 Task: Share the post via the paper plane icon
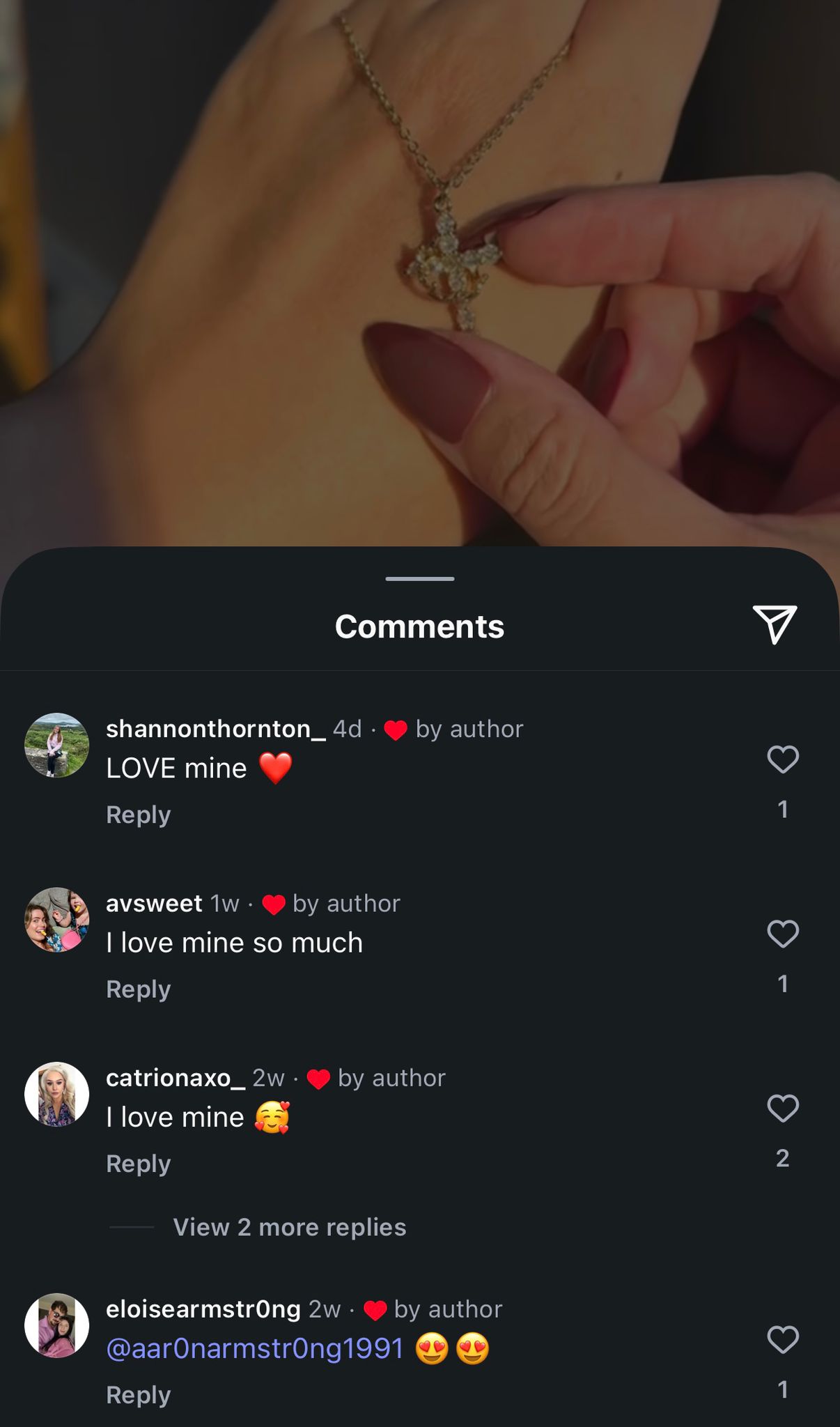[775, 624]
